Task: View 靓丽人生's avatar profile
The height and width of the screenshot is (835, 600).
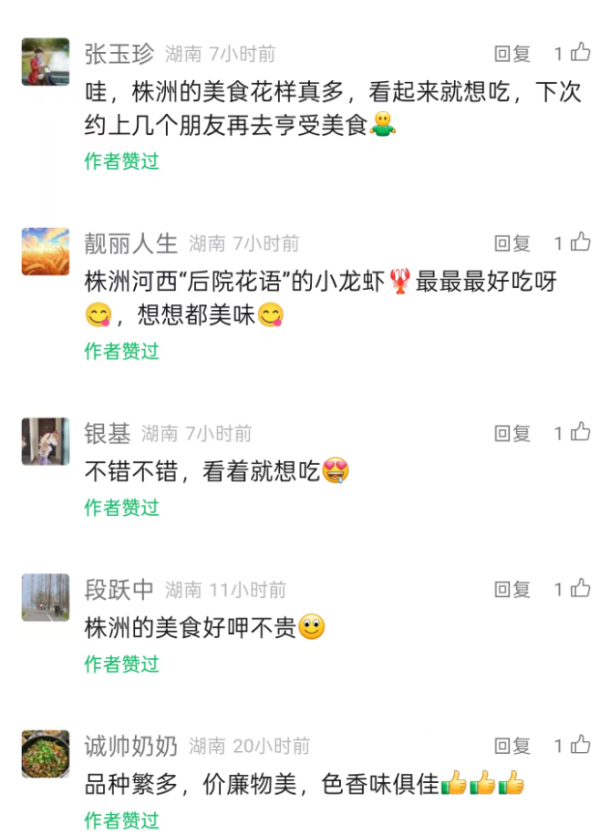Action: (x=46, y=251)
